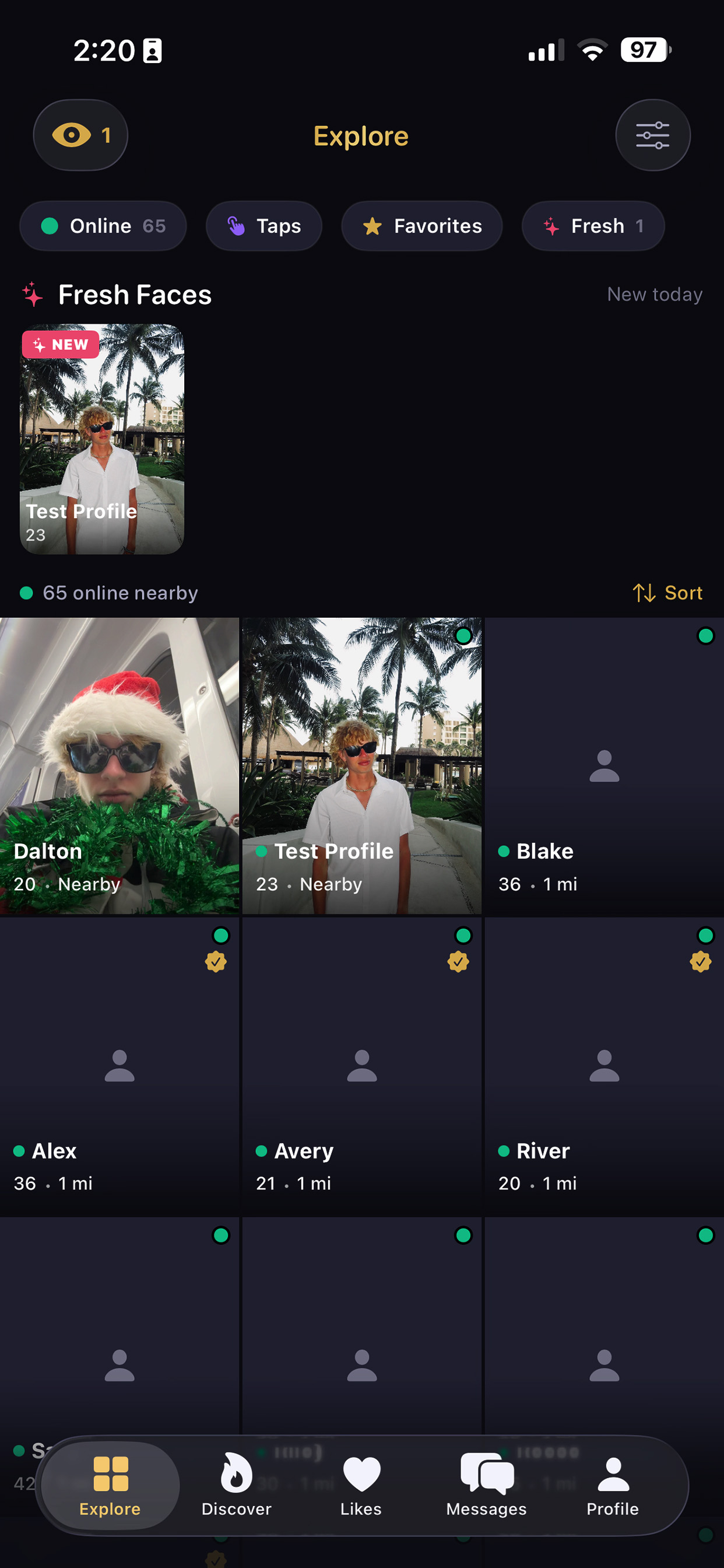This screenshot has width=724, height=1568.
Task: Switch to the Discover tab
Action: coord(236,1484)
